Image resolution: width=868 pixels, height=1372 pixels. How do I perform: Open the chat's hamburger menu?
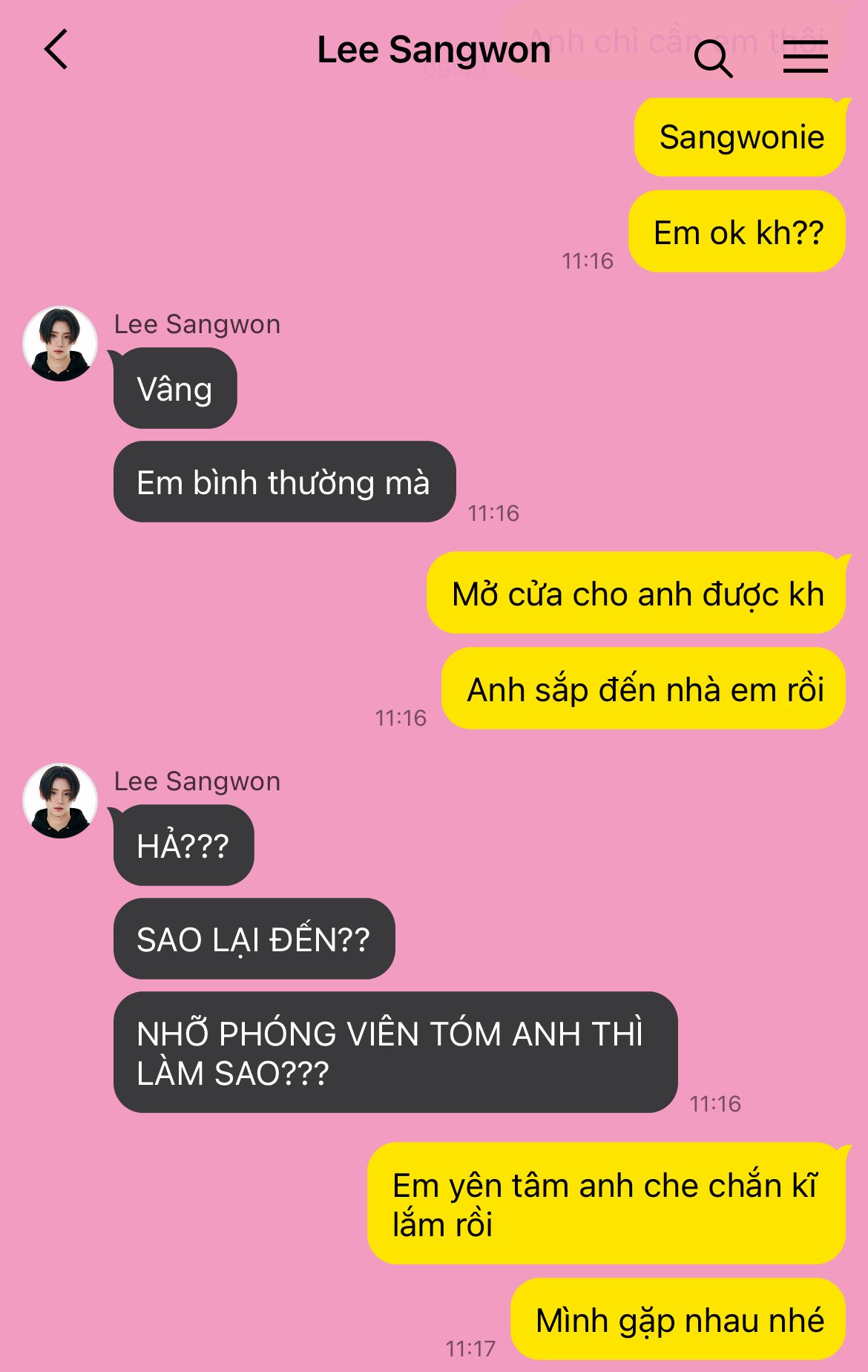(x=805, y=56)
